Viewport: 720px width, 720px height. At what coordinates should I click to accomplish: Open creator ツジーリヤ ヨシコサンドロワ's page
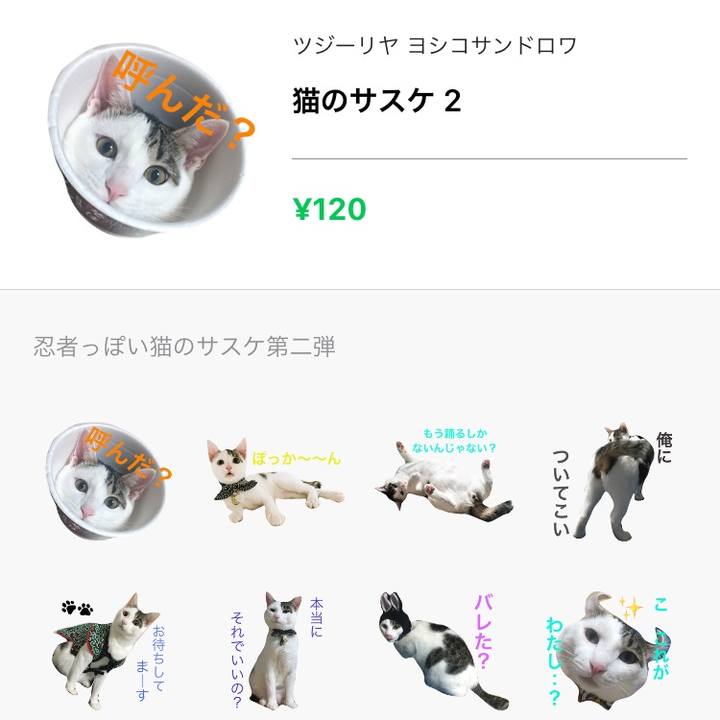[x=434, y=46]
